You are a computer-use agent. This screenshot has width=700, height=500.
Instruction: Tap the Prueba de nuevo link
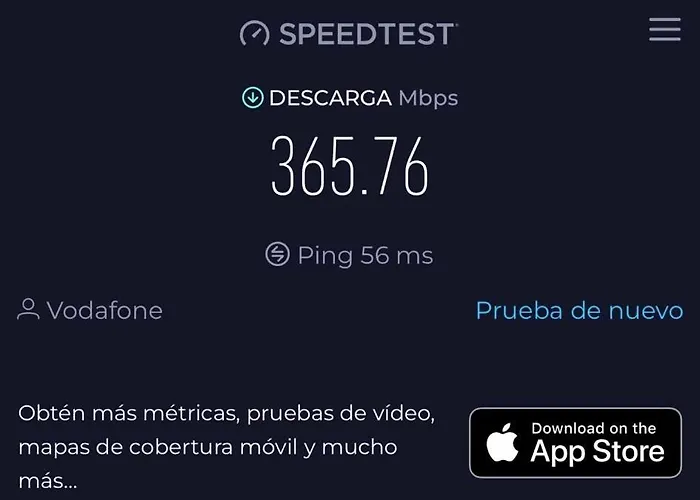(x=579, y=310)
